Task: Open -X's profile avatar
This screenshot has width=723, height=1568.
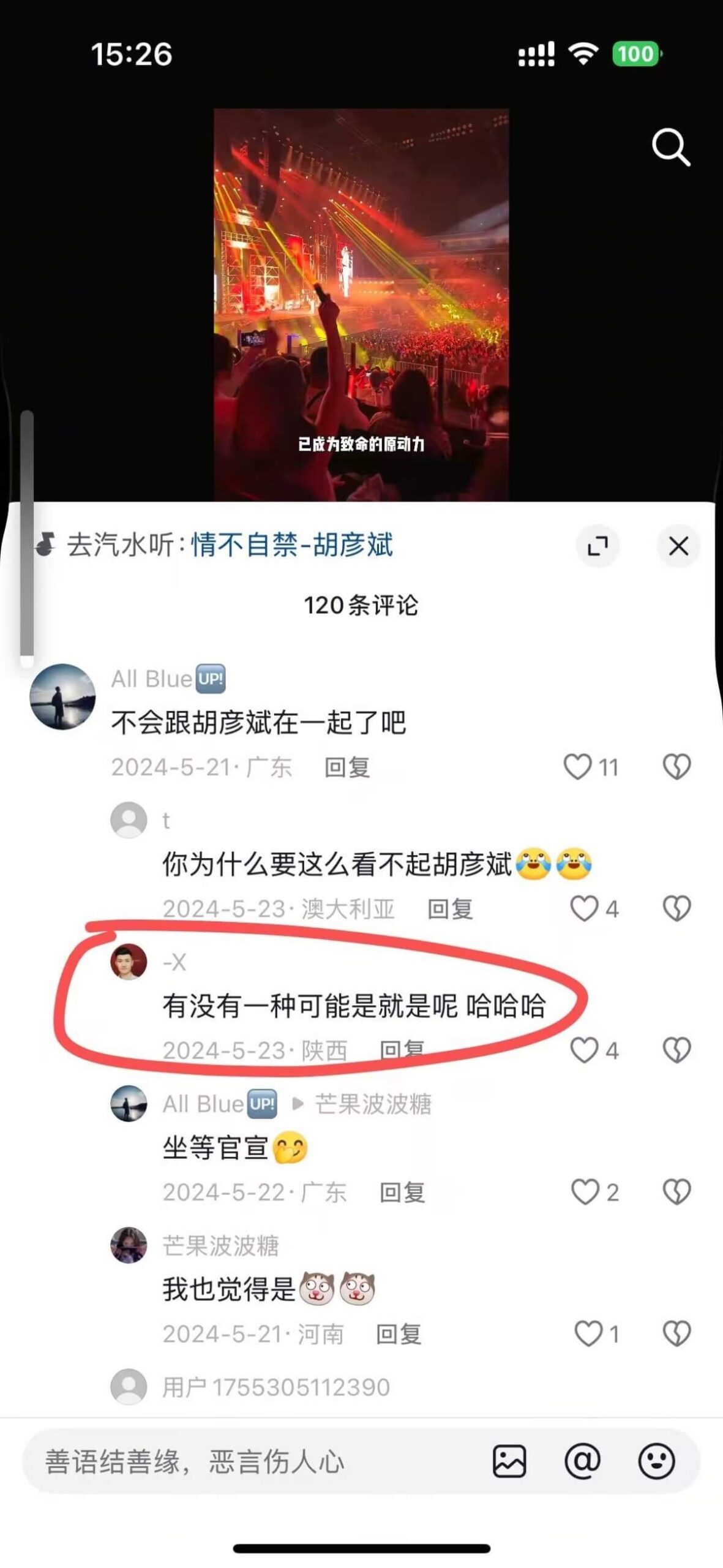Action: tap(129, 962)
